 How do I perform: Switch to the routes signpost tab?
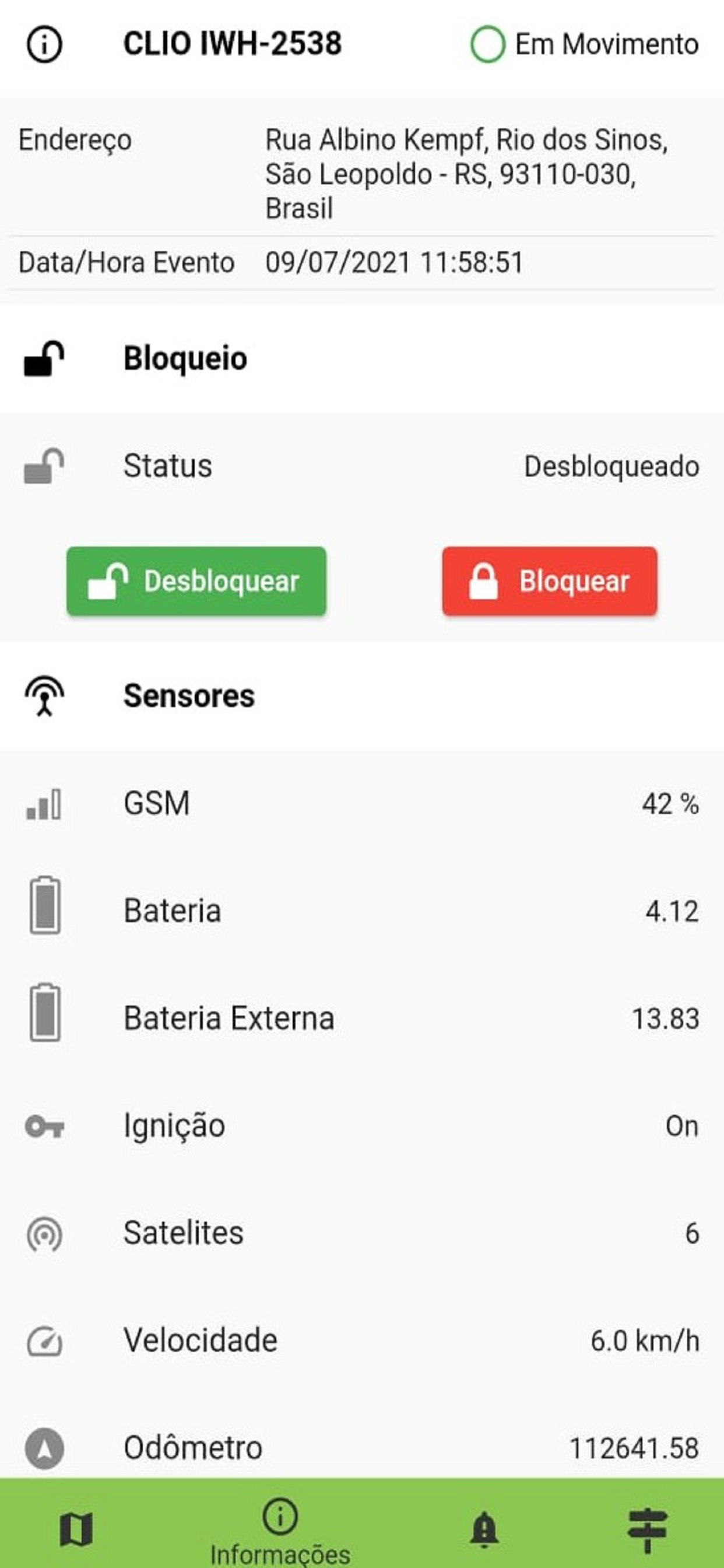(x=647, y=1529)
